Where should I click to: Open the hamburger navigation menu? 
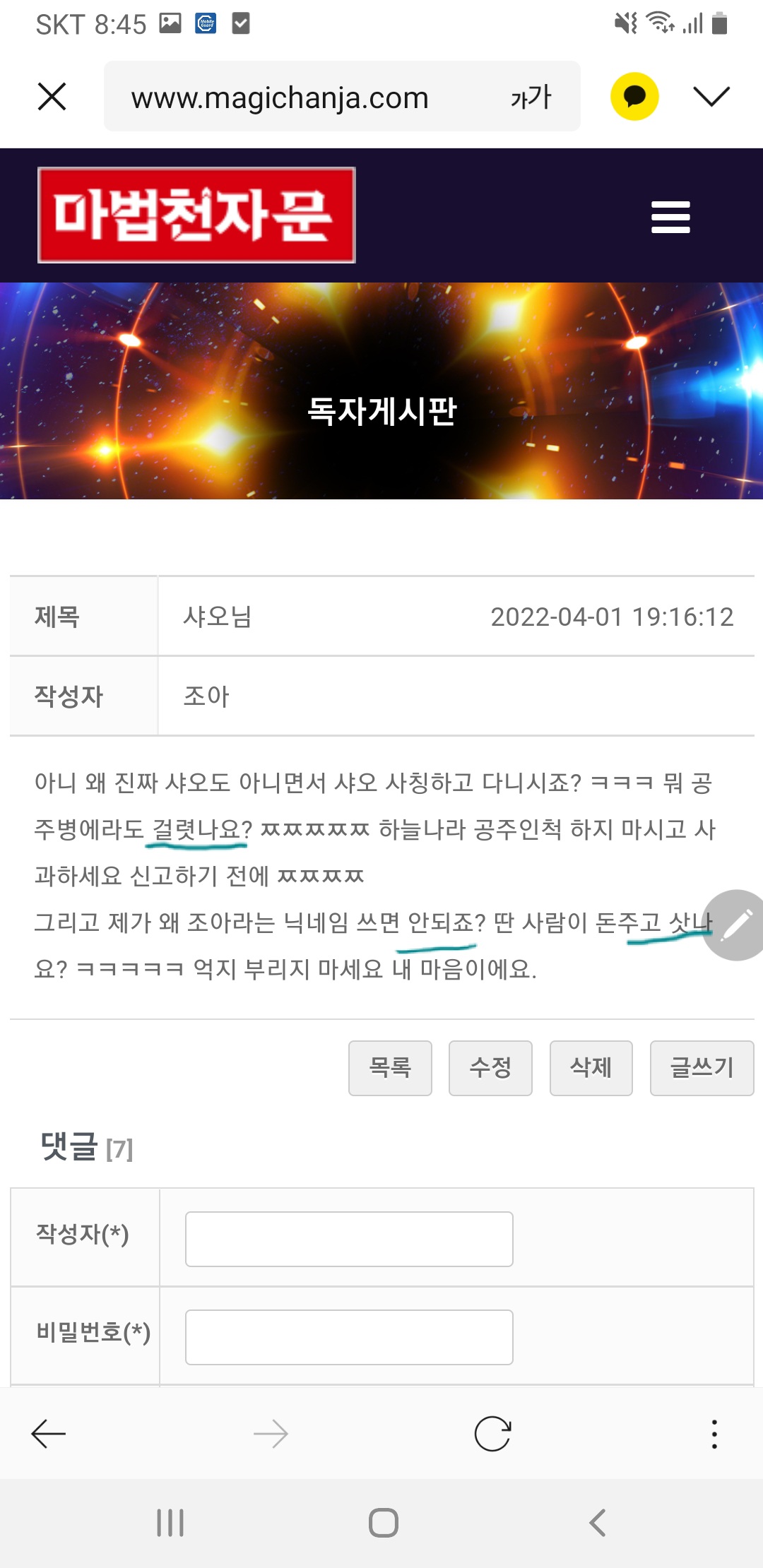pyautogui.click(x=670, y=217)
